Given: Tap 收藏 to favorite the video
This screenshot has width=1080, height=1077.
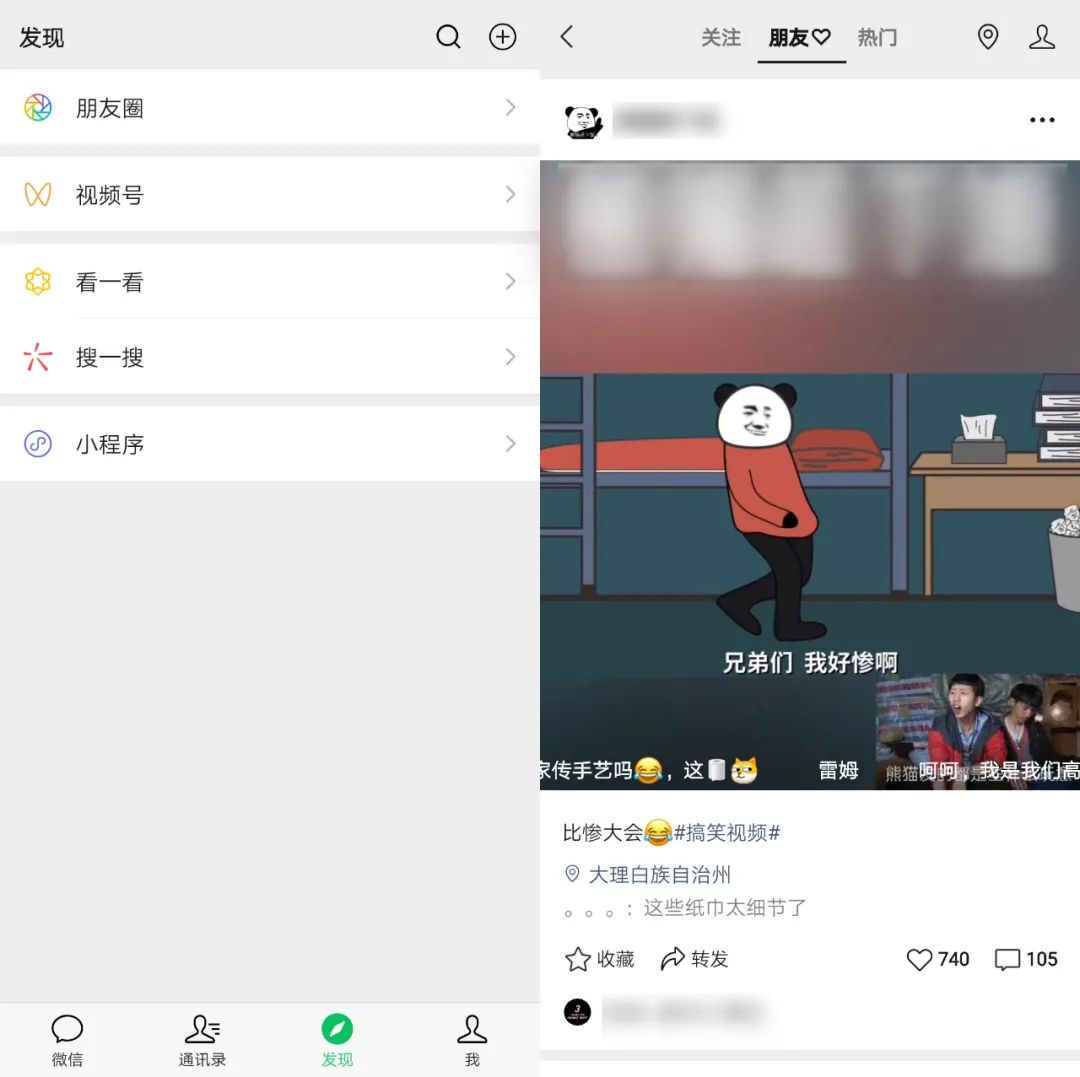Looking at the screenshot, I should point(600,960).
